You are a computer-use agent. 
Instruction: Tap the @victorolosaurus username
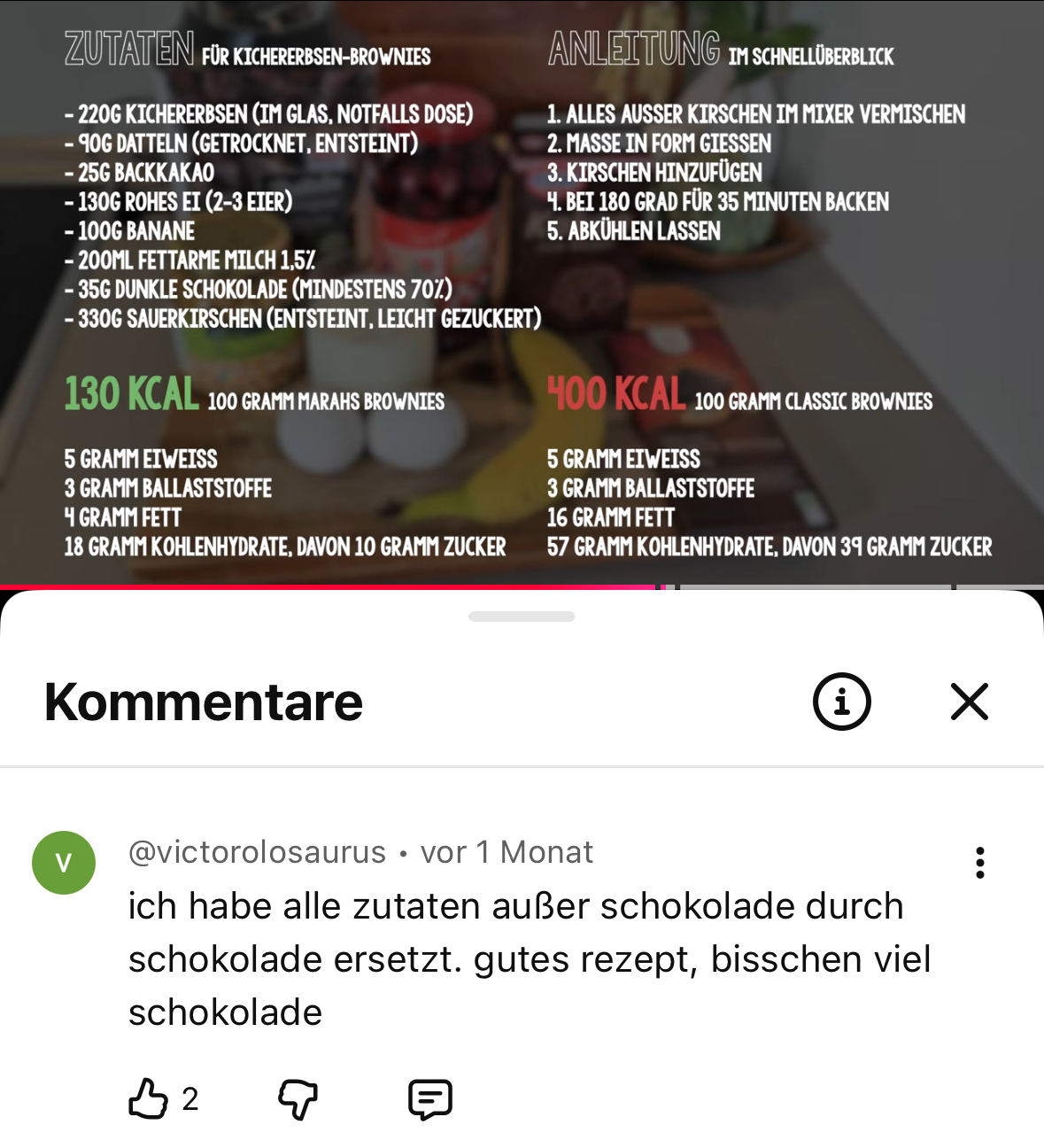(x=258, y=852)
